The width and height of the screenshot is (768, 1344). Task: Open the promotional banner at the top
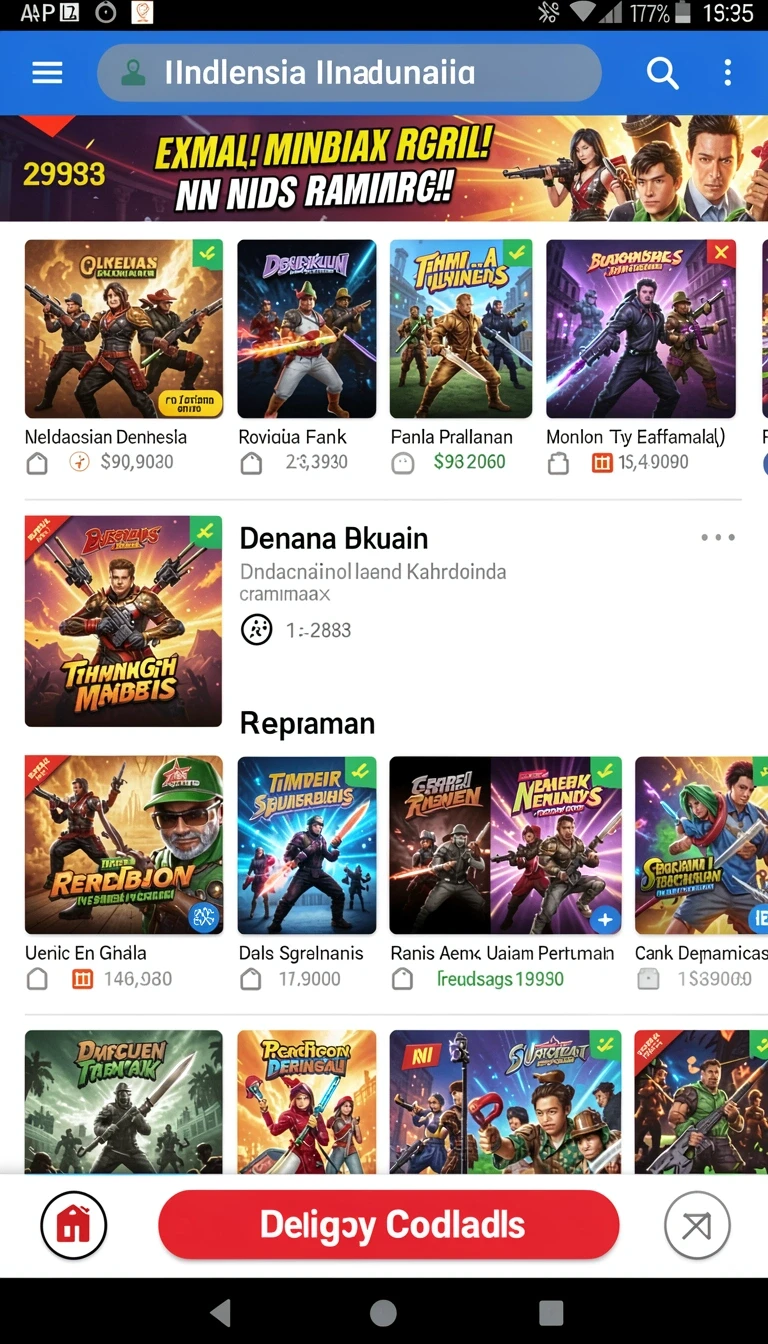[x=384, y=168]
